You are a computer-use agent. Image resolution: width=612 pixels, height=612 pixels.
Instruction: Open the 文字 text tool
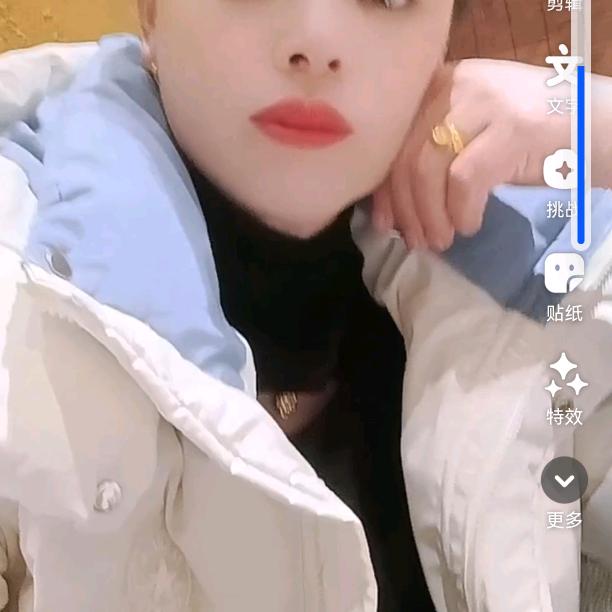click(563, 76)
